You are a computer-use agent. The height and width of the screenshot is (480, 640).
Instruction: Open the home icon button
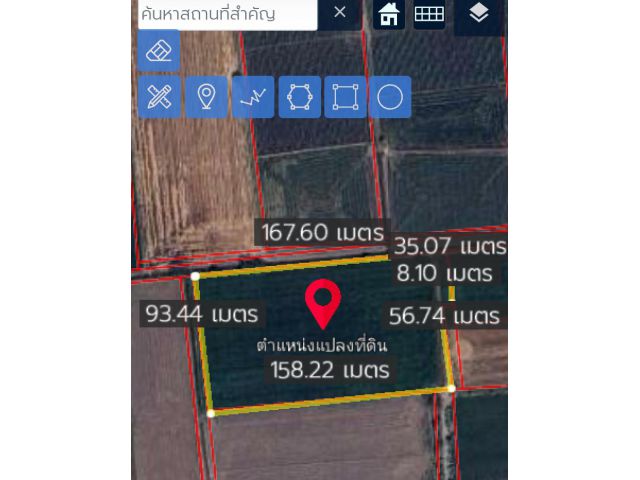coord(389,14)
